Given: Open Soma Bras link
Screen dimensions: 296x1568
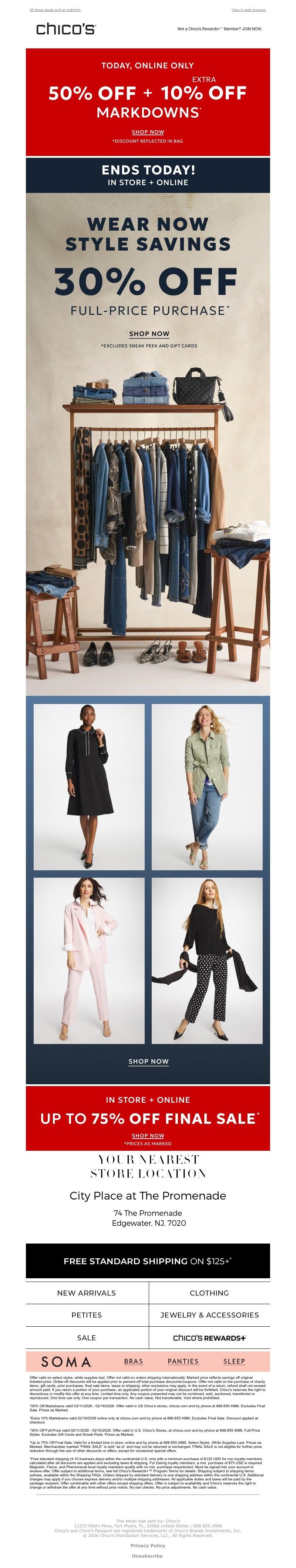Looking at the screenshot, I should [133, 1361].
